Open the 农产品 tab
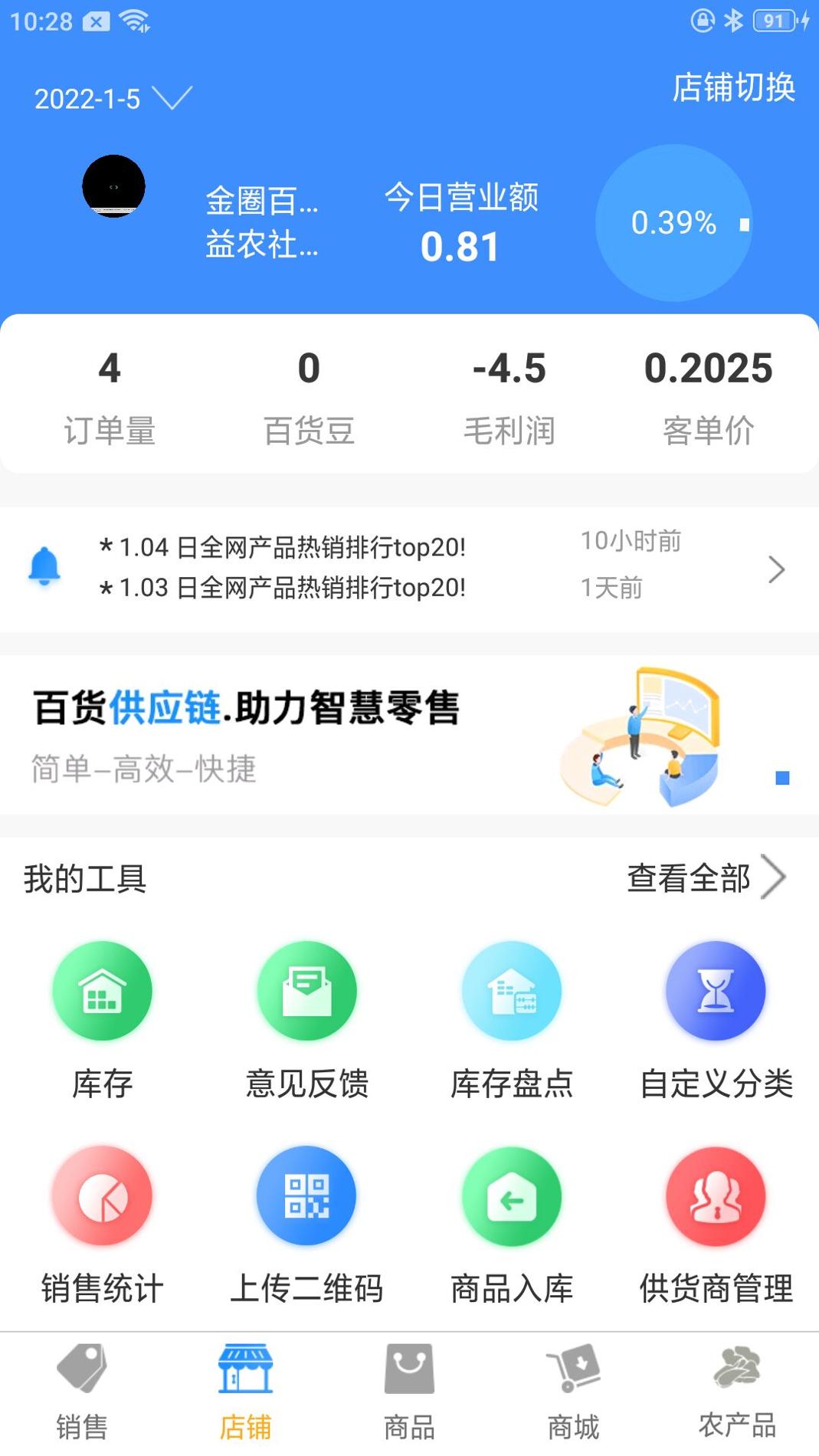 [x=737, y=1392]
